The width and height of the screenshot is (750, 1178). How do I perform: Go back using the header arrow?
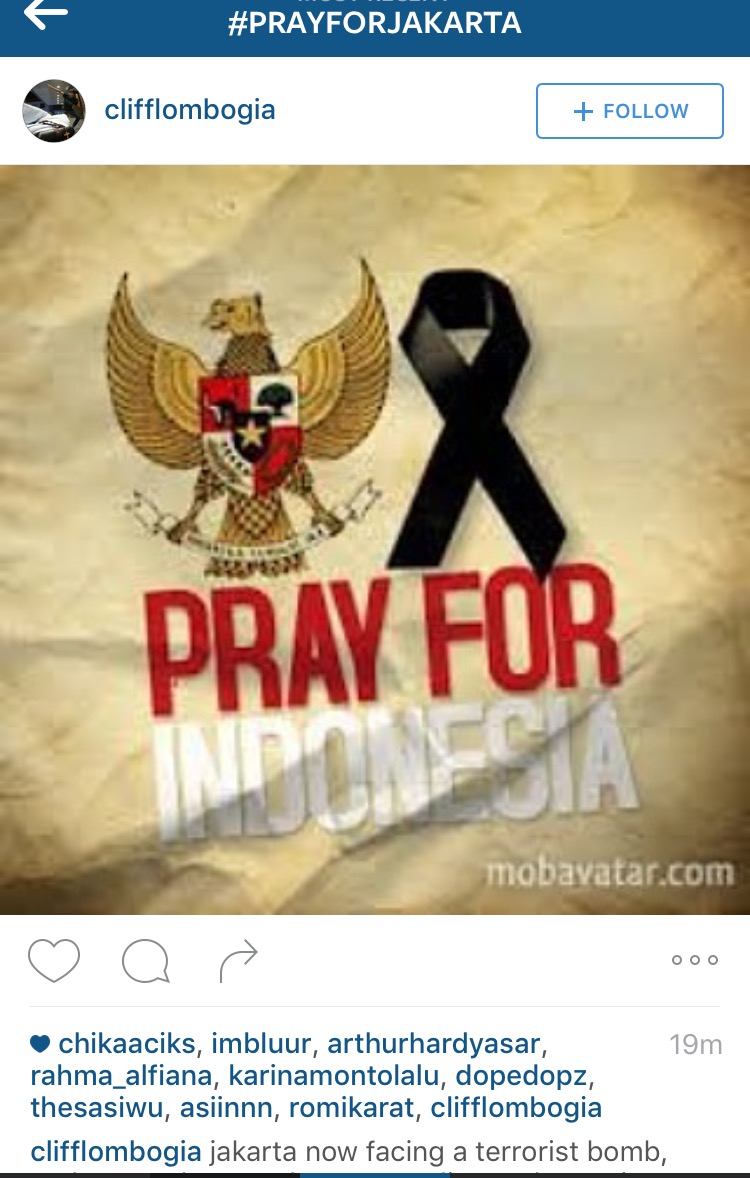[x=46, y=14]
